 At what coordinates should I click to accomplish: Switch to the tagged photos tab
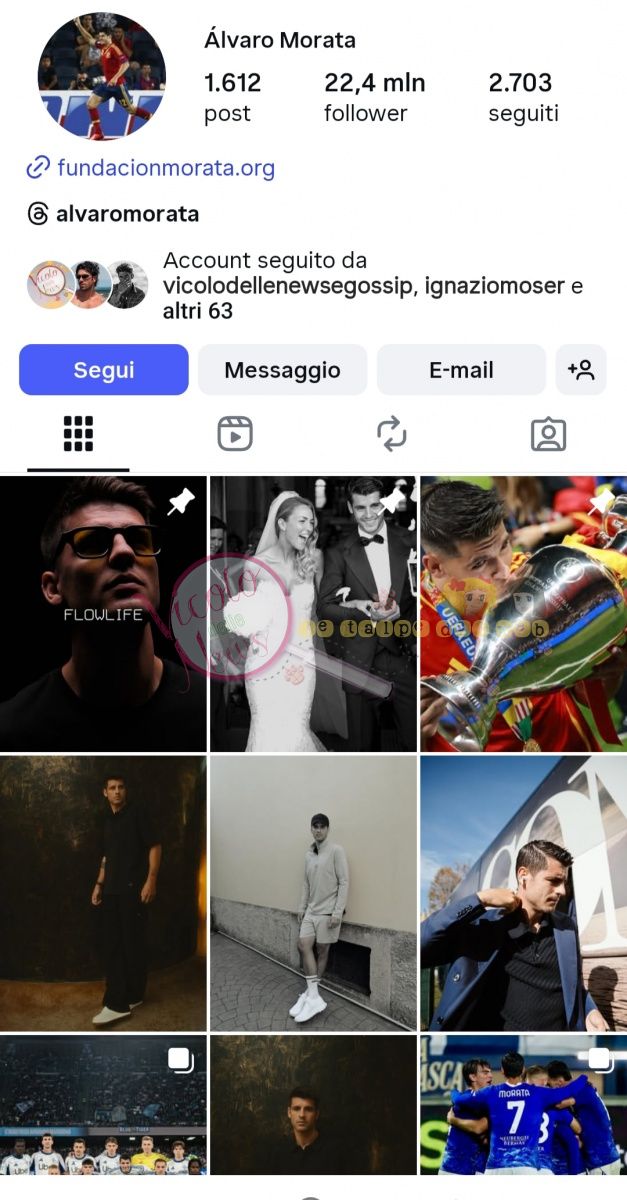548,434
